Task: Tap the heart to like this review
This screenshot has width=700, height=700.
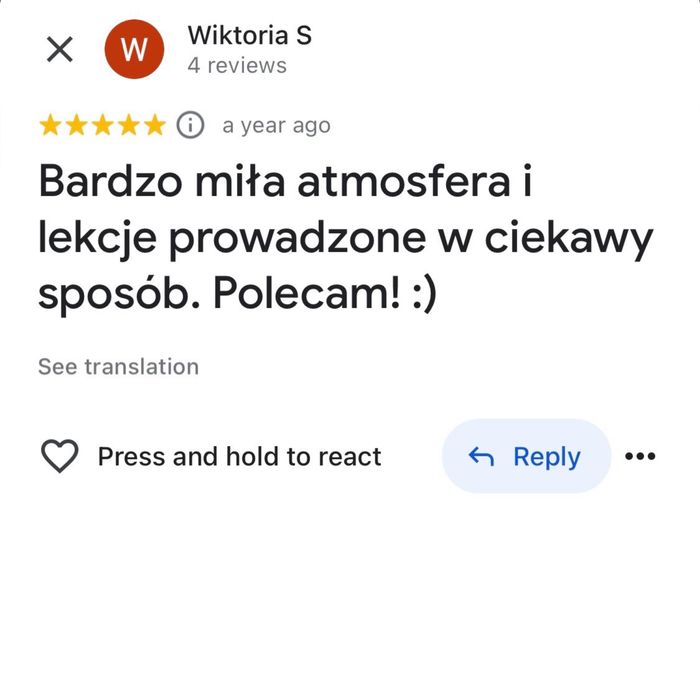Action: tap(60, 457)
